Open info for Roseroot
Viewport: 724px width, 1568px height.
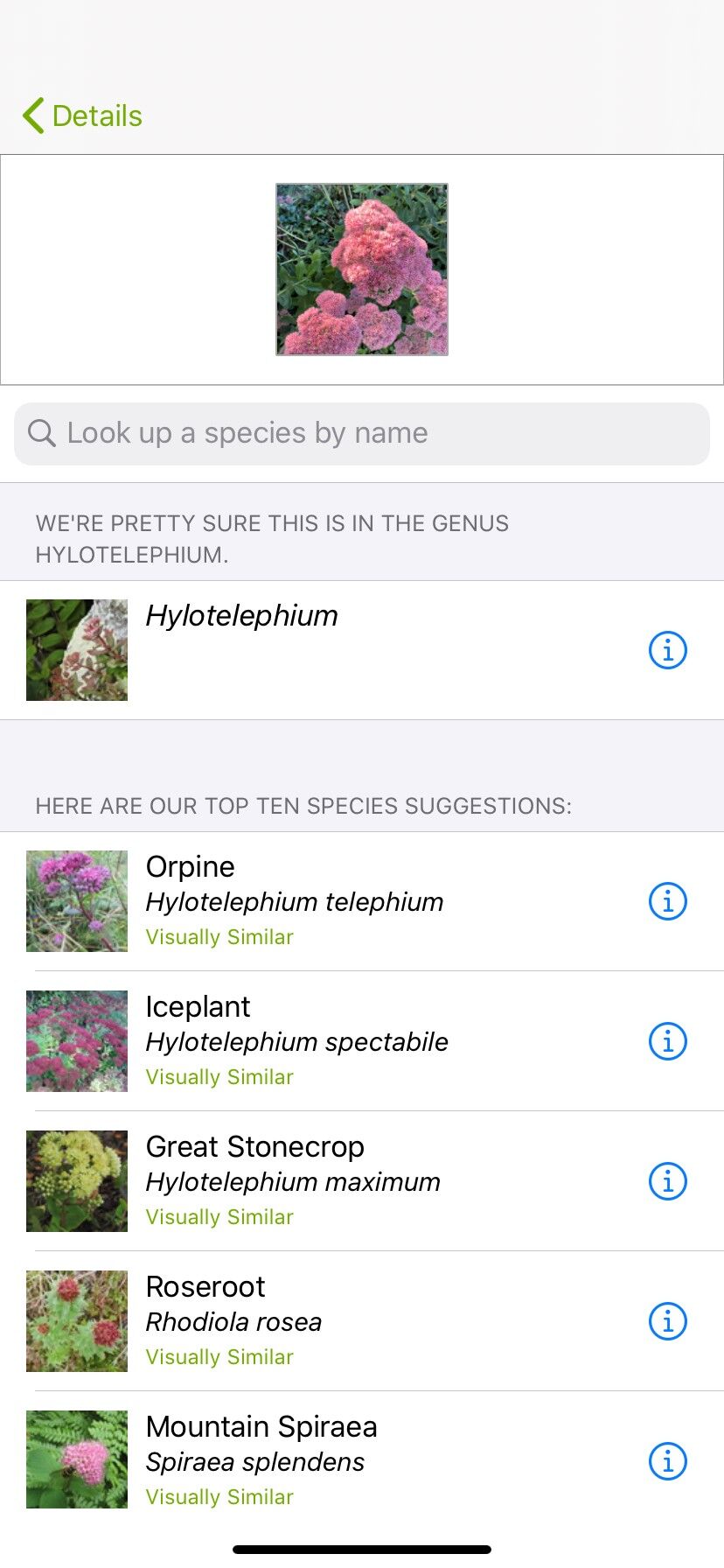[666, 1320]
